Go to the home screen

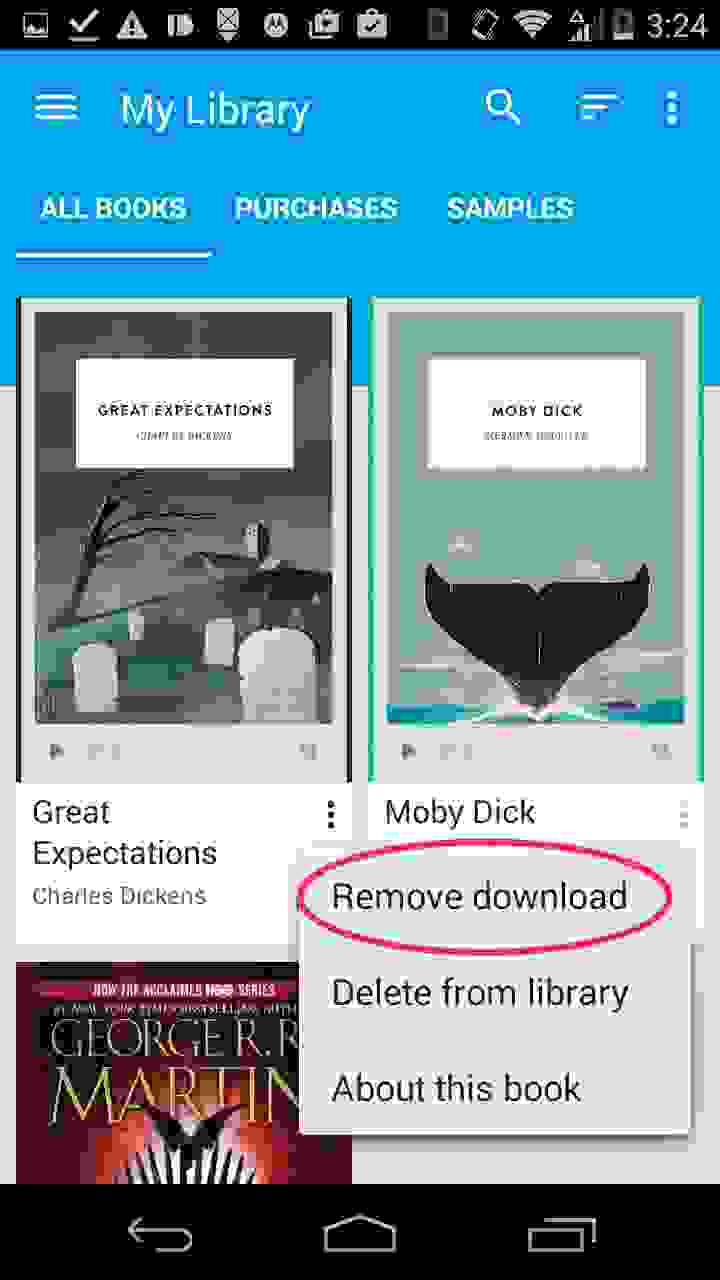pyautogui.click(x=360, y=1234)
